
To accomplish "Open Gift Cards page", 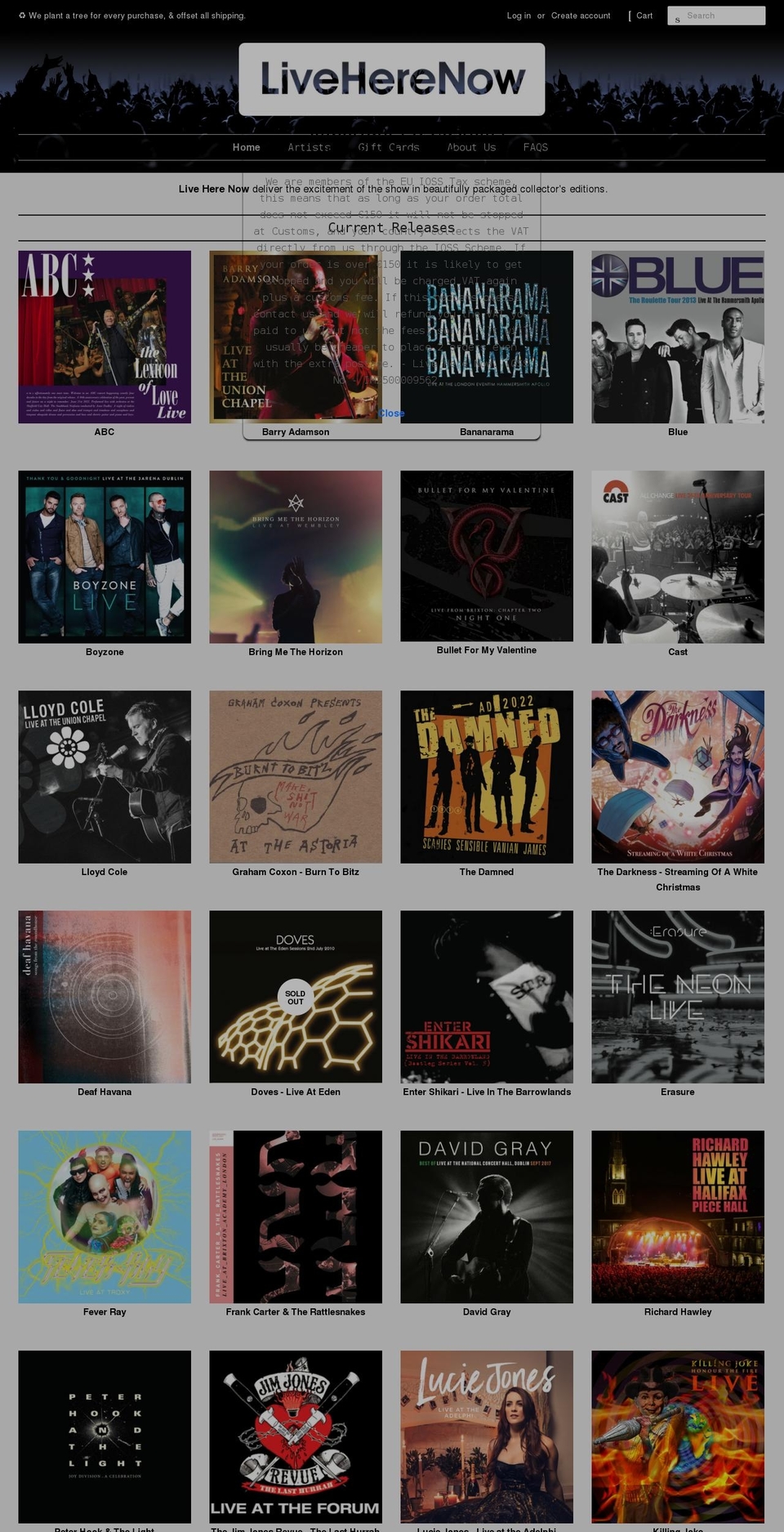I will (x=388, y=147).
